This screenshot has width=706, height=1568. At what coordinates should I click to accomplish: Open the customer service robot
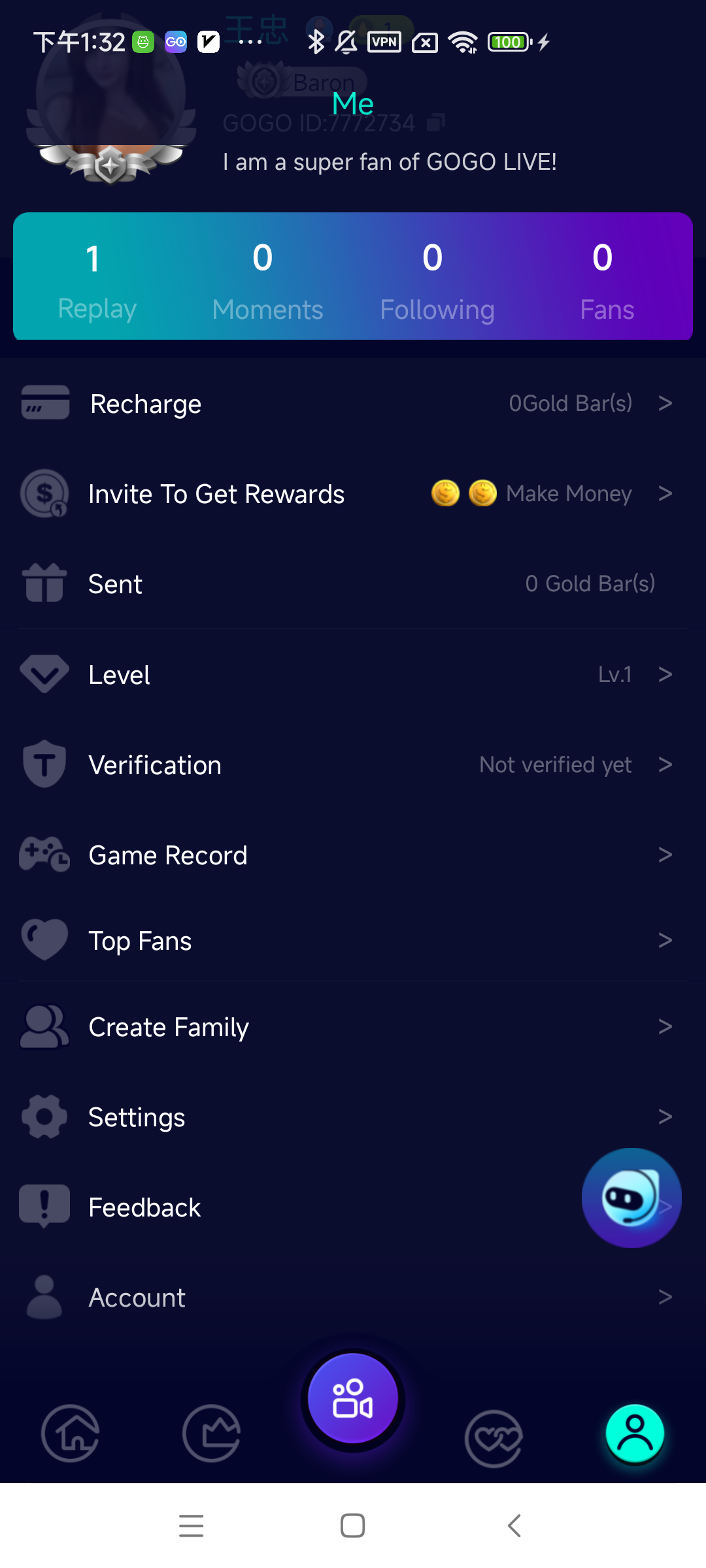click(631, 1198)
